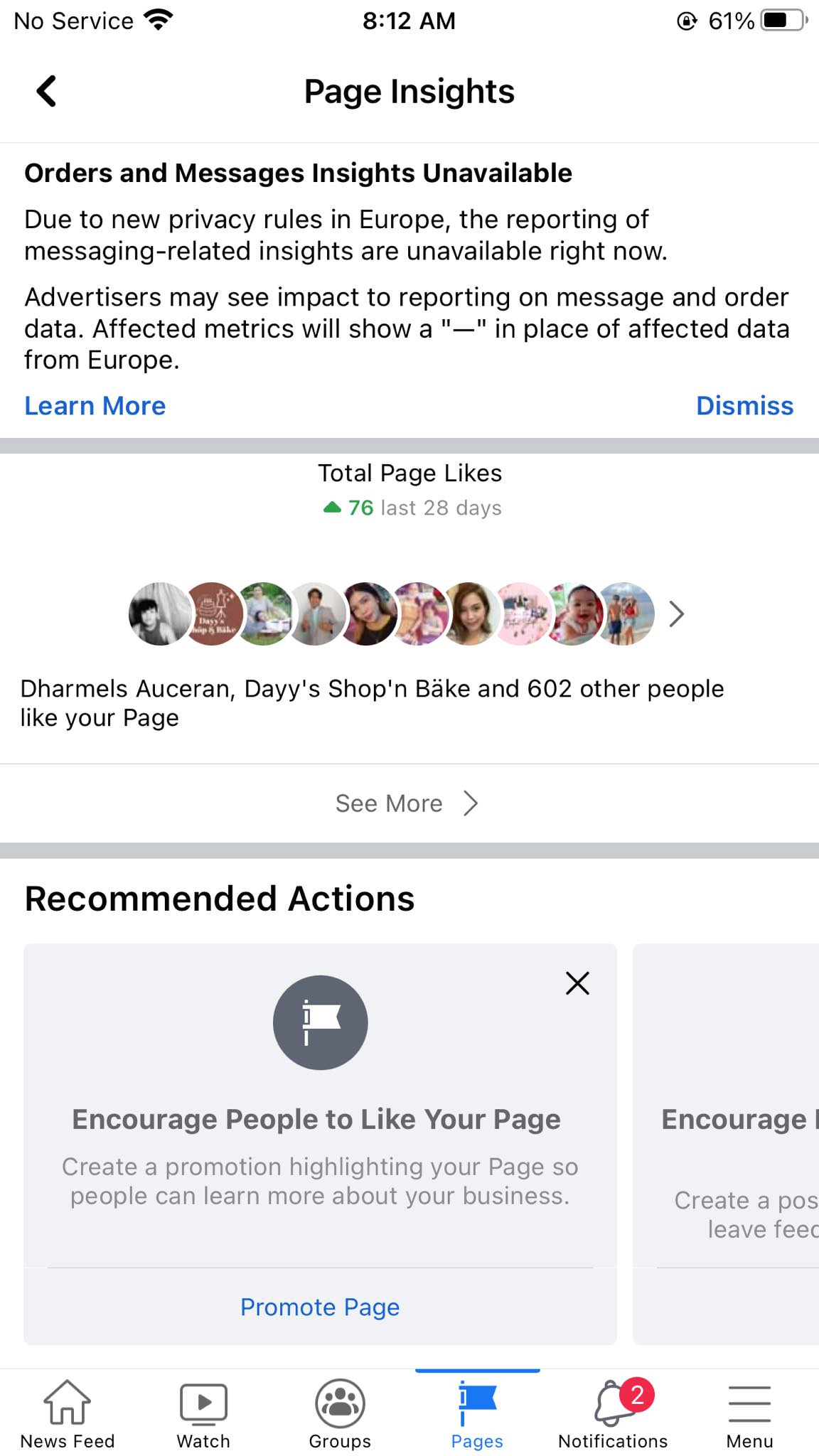Close the Encourage People to Like card
The image size is (819, 1456).
577,983
